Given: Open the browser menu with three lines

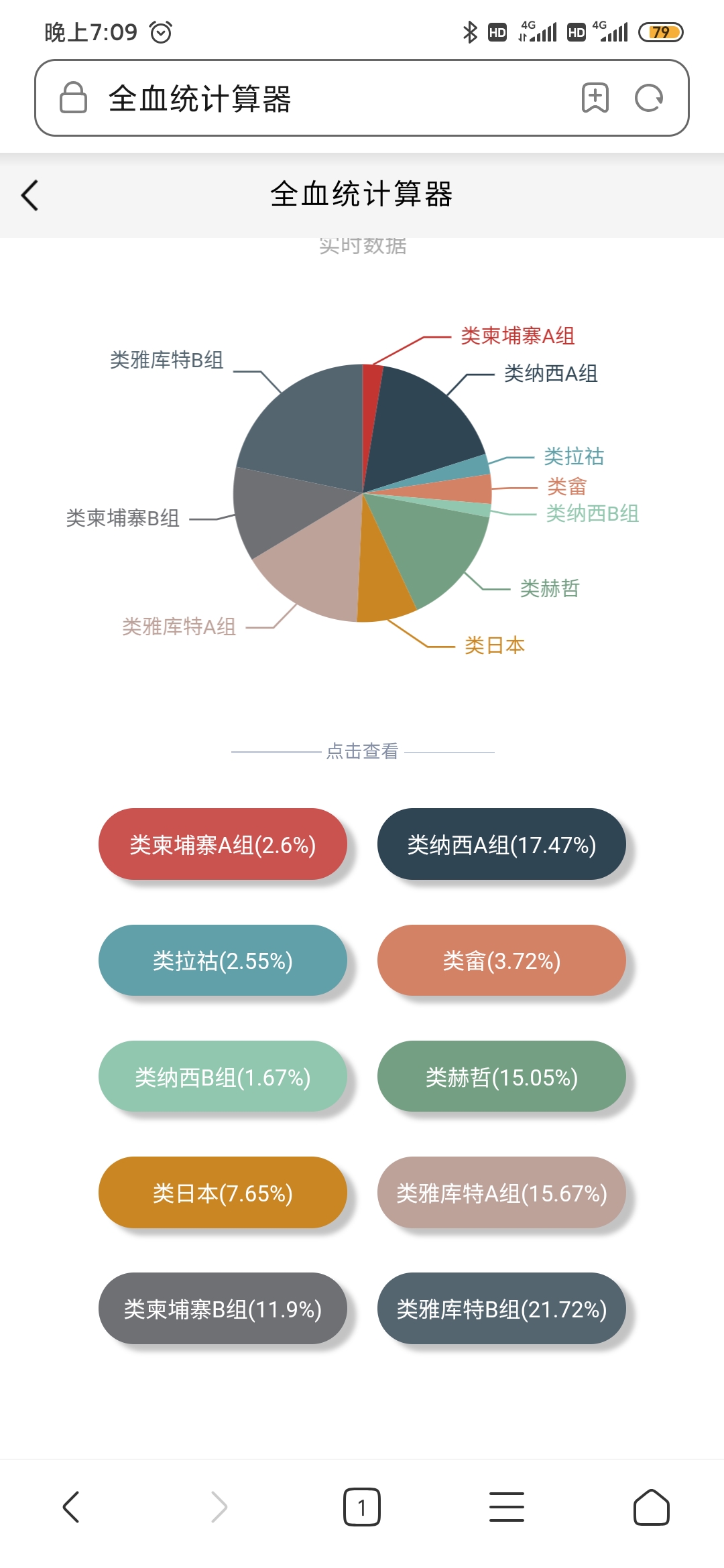Looking at the screenshot, I should point(507,1507).
